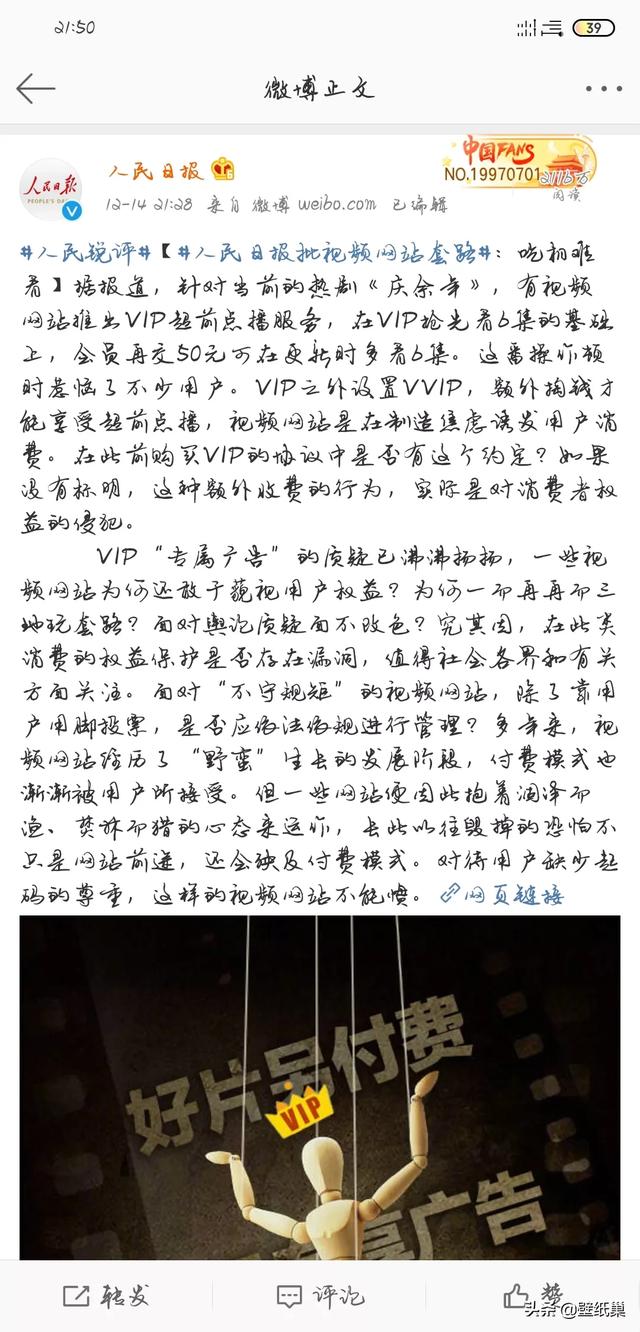
Task: Repost this Weibo with 转发
Action: click(107, 1296)
